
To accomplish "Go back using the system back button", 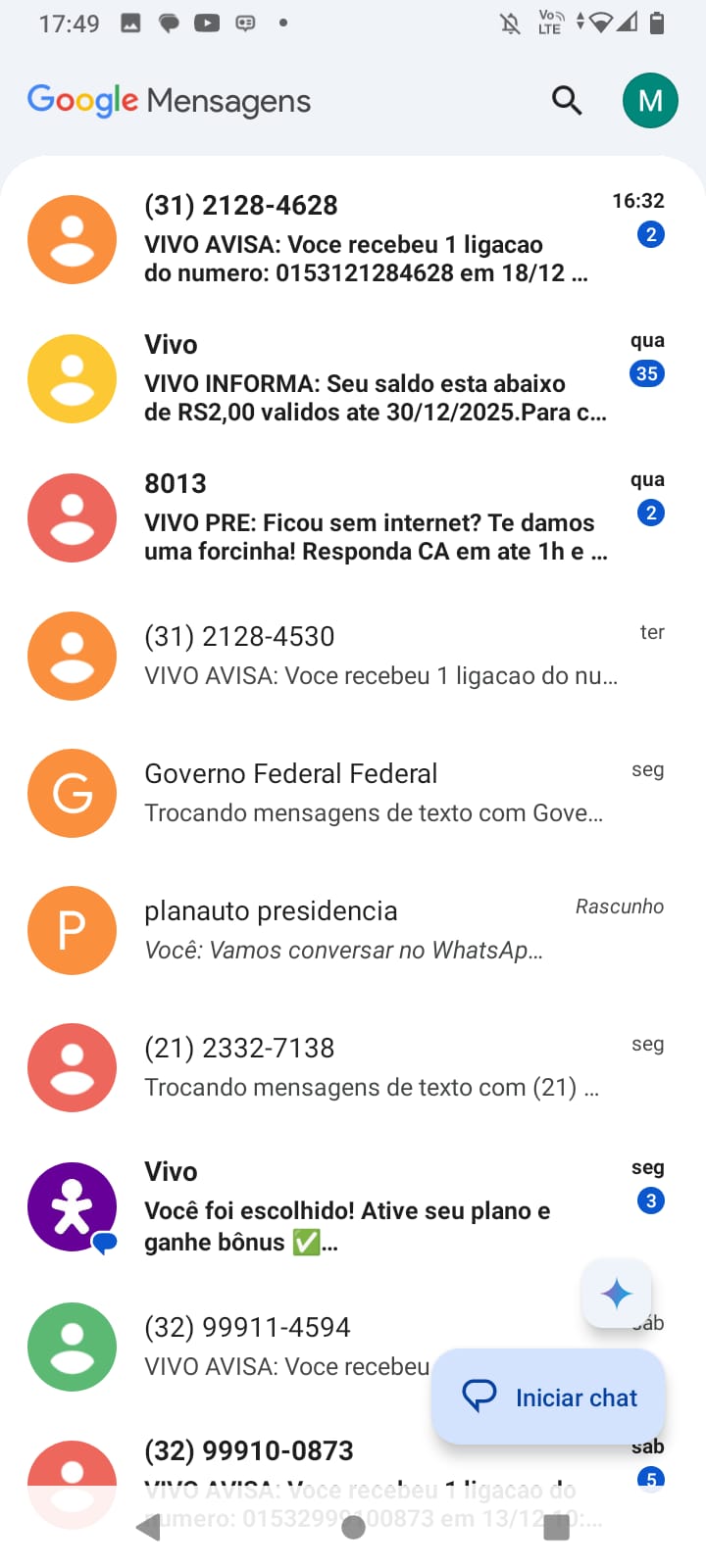I will tap(149, 1527).
